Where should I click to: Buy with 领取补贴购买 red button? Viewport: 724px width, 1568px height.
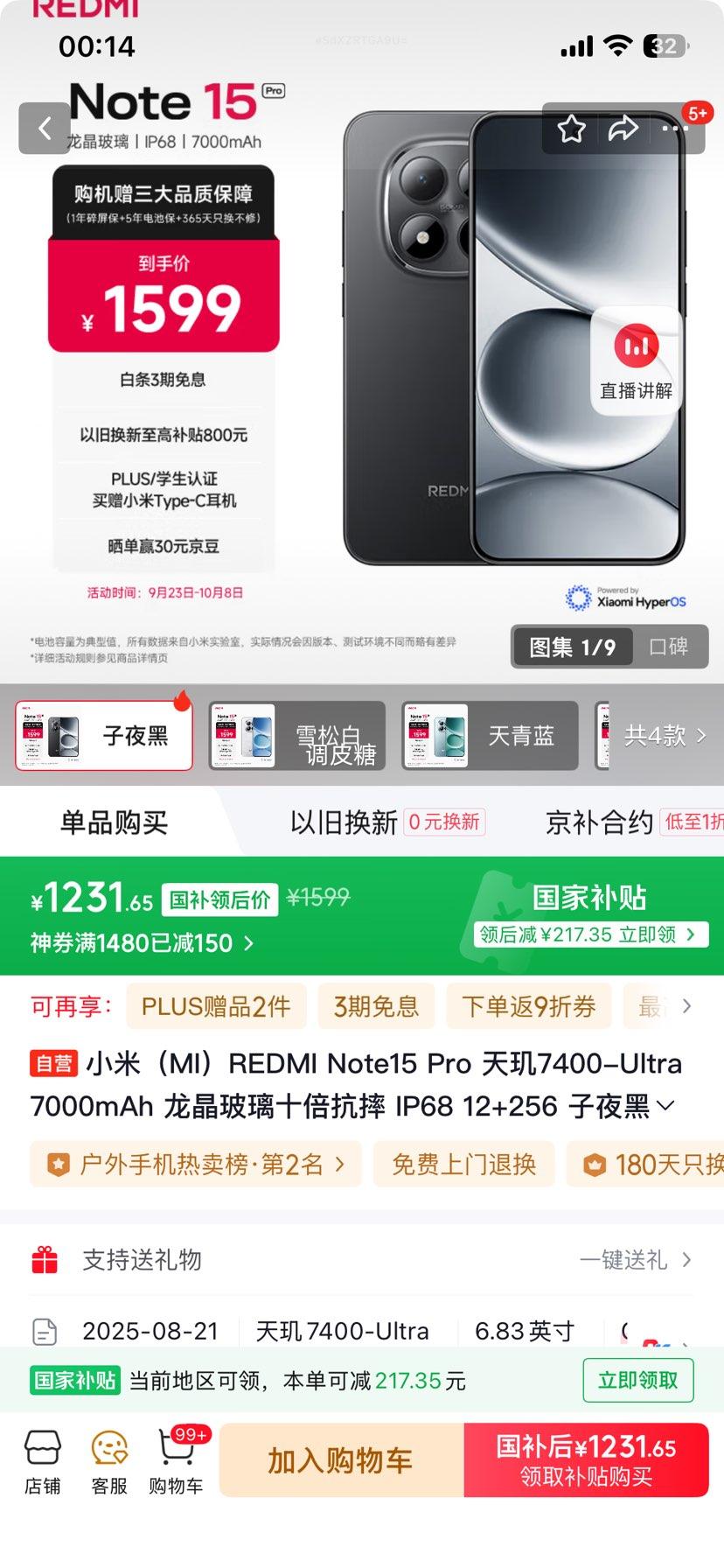point(586,1459)
